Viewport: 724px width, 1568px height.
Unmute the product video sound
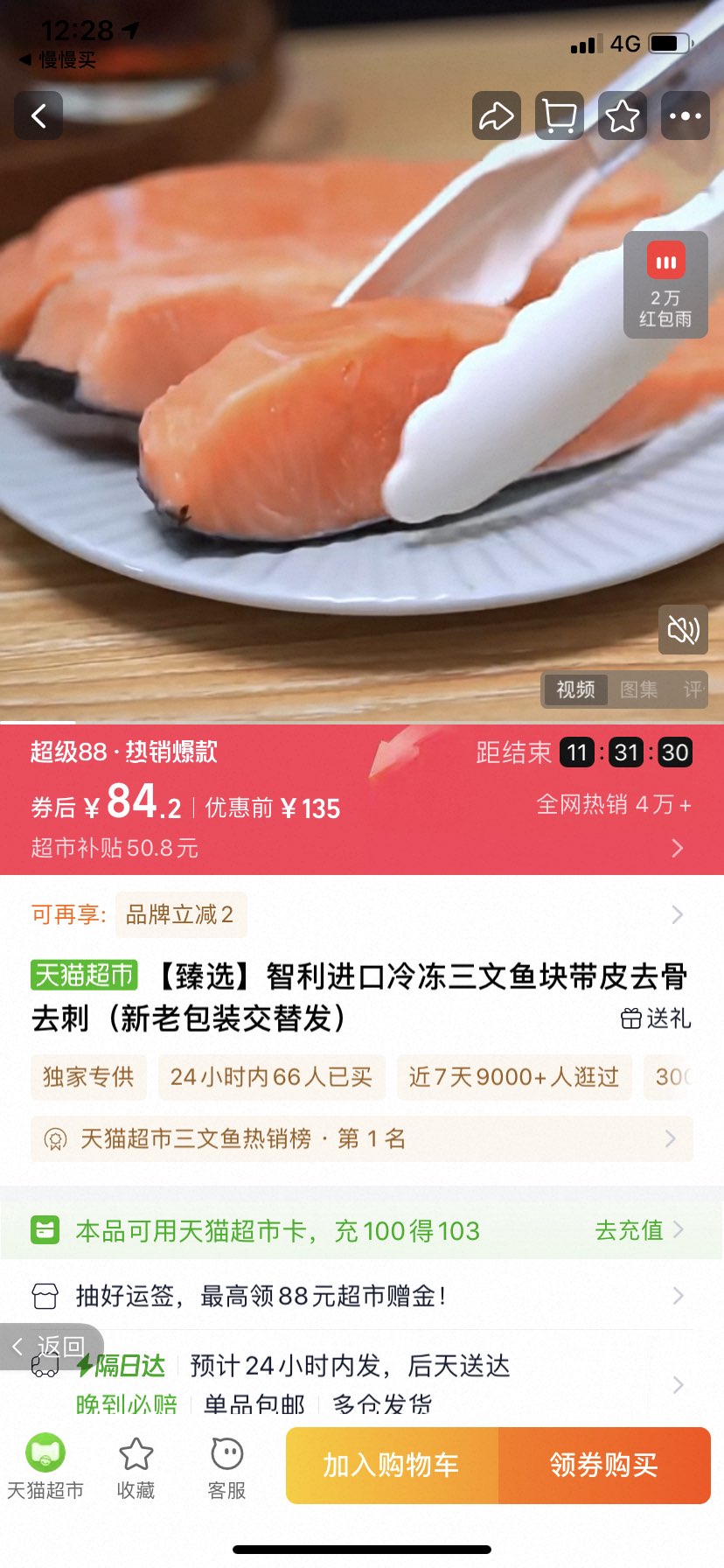(683, 631)
